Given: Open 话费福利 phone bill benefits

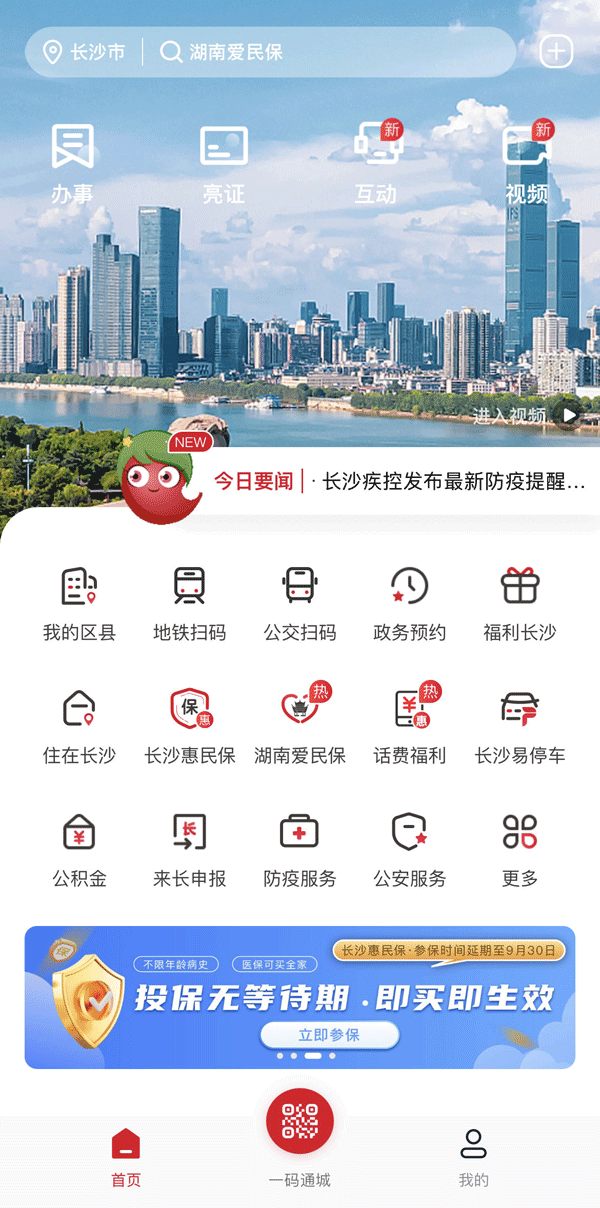Looking at the screenshot, I should click(x=409, y=725).
